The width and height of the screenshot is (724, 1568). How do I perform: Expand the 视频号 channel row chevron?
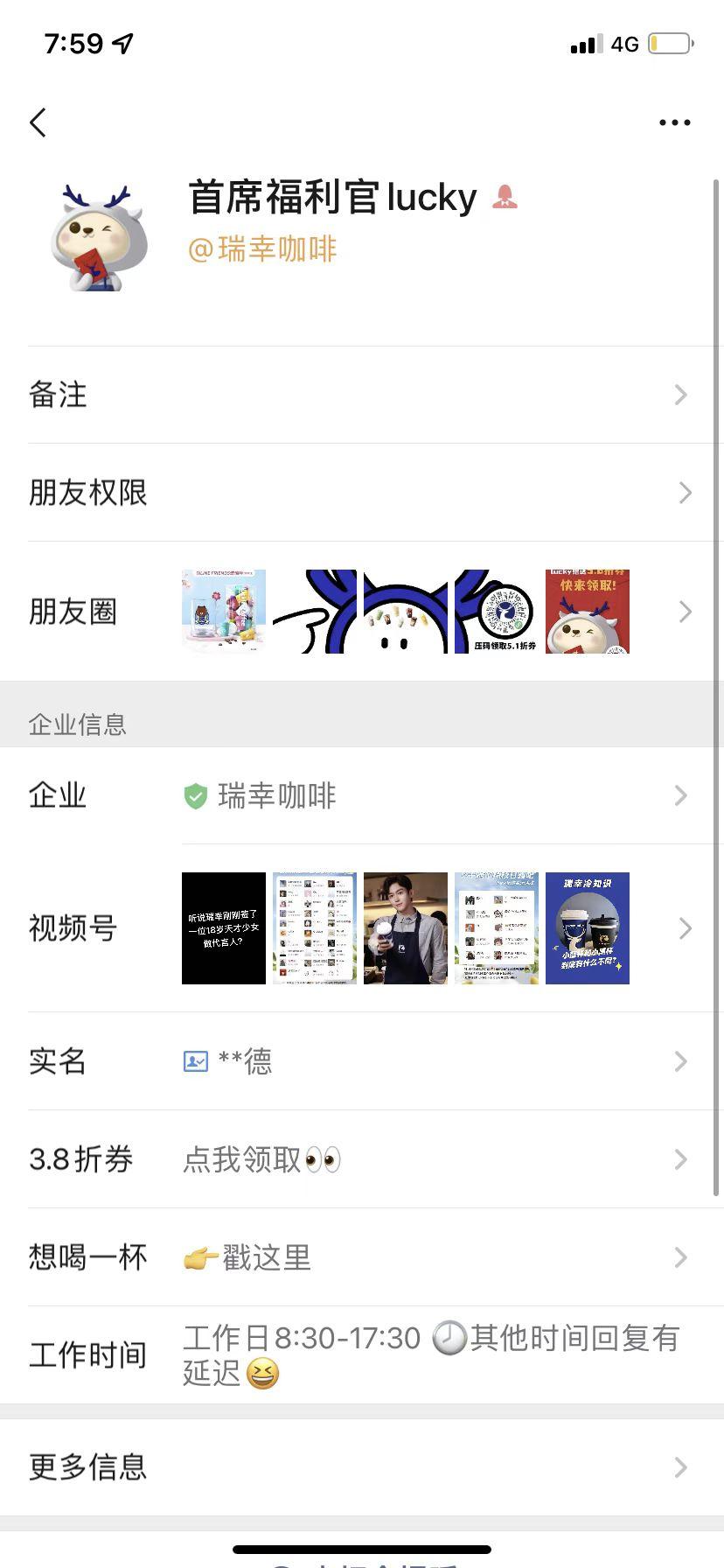684,927
